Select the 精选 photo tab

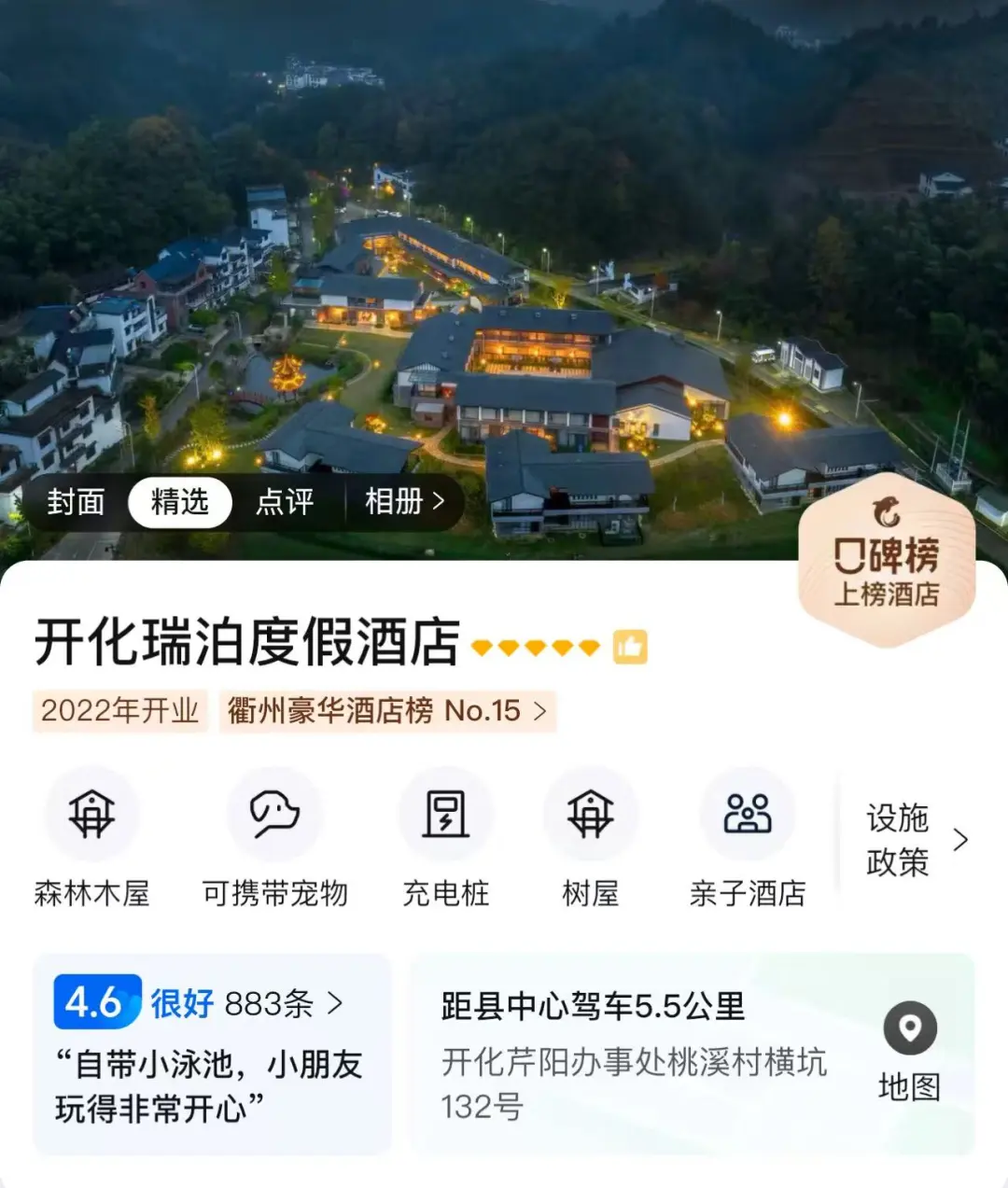point(179,502)
